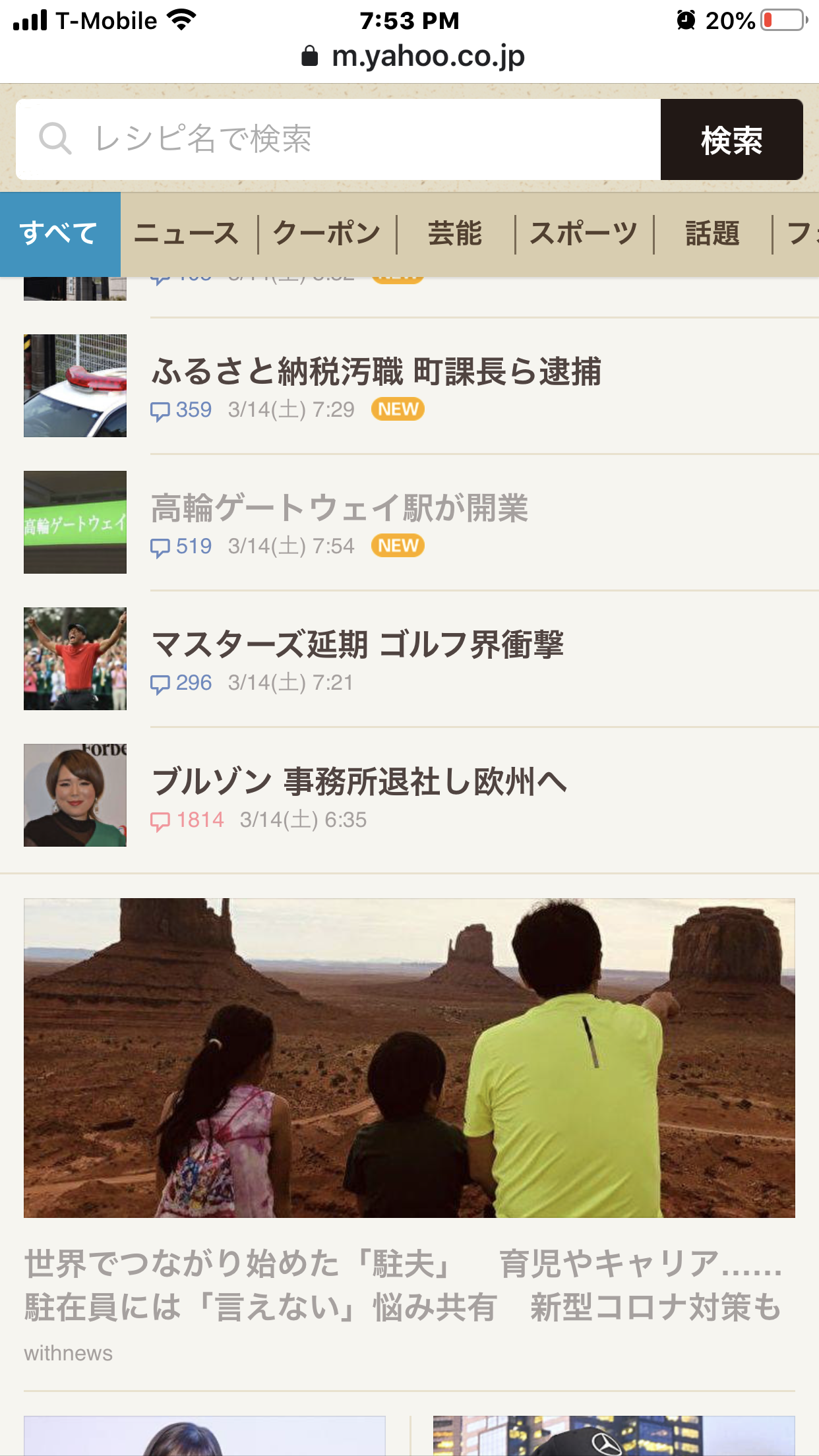Open the withnews 駐夫 feature article card
Screen dimensions: 819x1456
pos(409,1132)
